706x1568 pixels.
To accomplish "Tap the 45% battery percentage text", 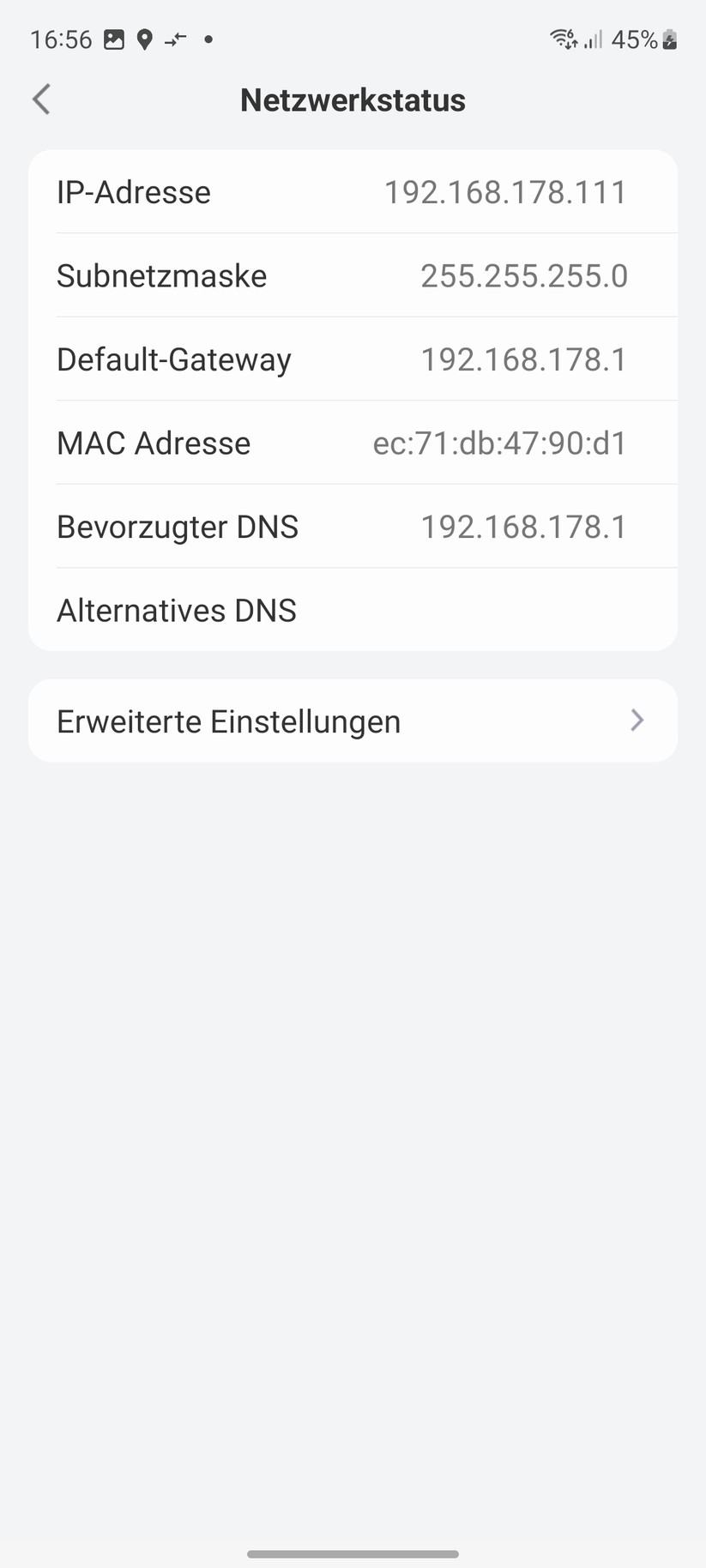I will pyautogui.click(x=635, y=39).
